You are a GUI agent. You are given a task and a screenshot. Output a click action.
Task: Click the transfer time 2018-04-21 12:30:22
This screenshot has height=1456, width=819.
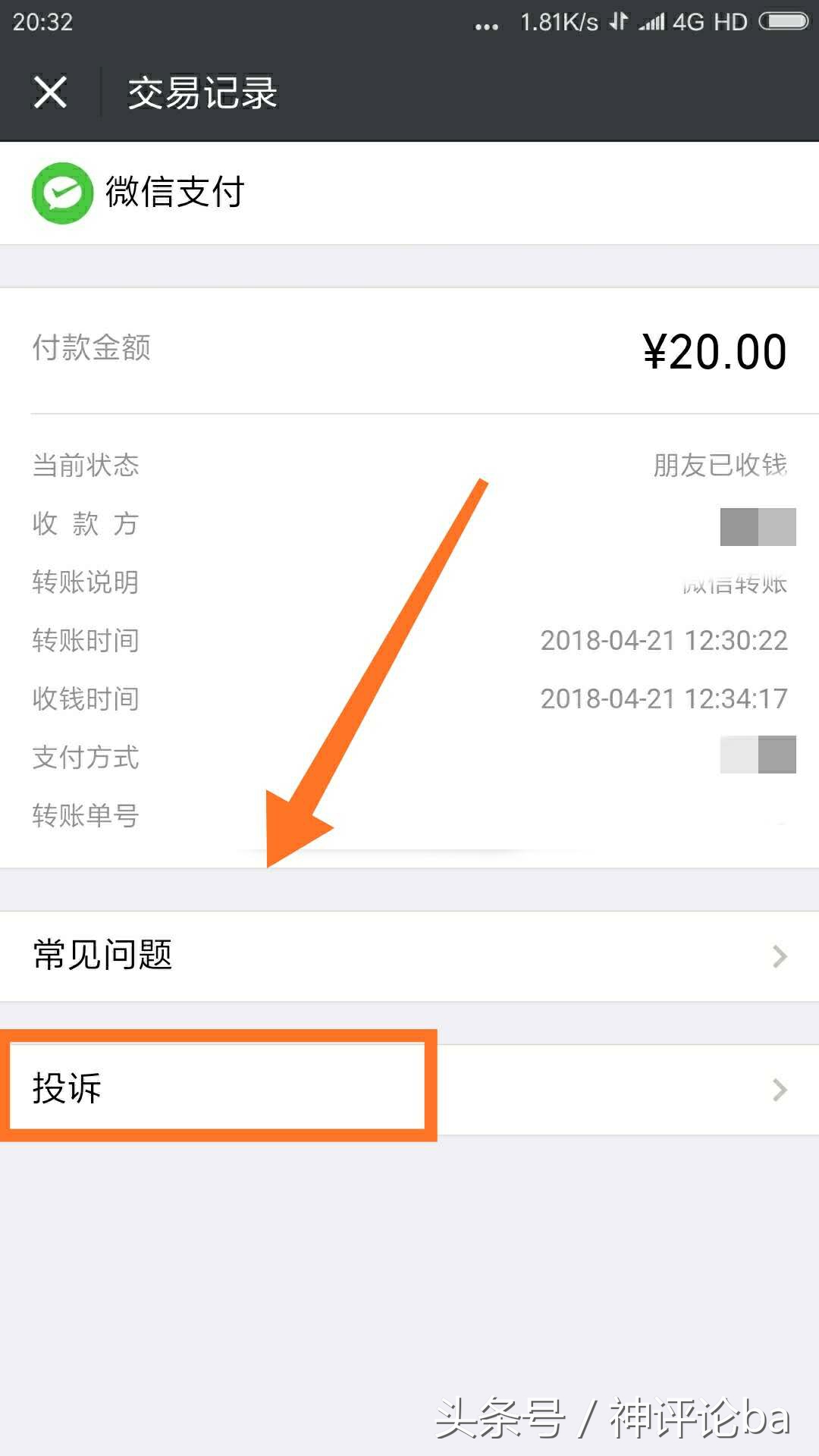click(x=665, y=641)
